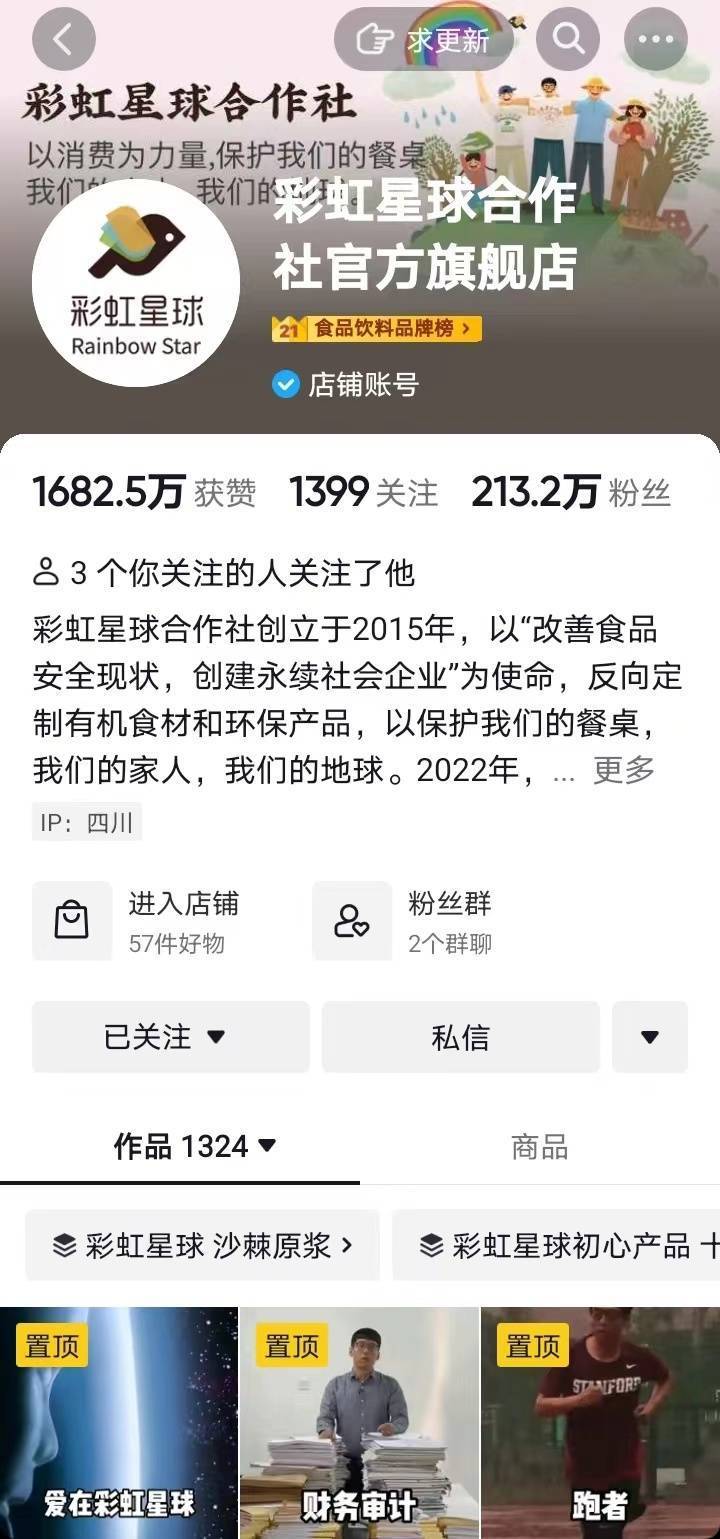Open the 作品 1324 tab dropdown

coord(195,1146)
